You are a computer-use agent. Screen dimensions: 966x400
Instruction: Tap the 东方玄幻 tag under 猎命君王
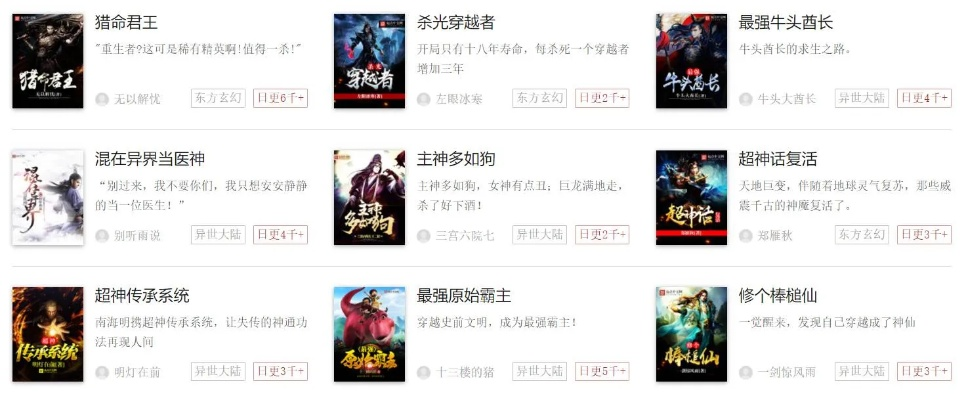[x=218, y=98]
